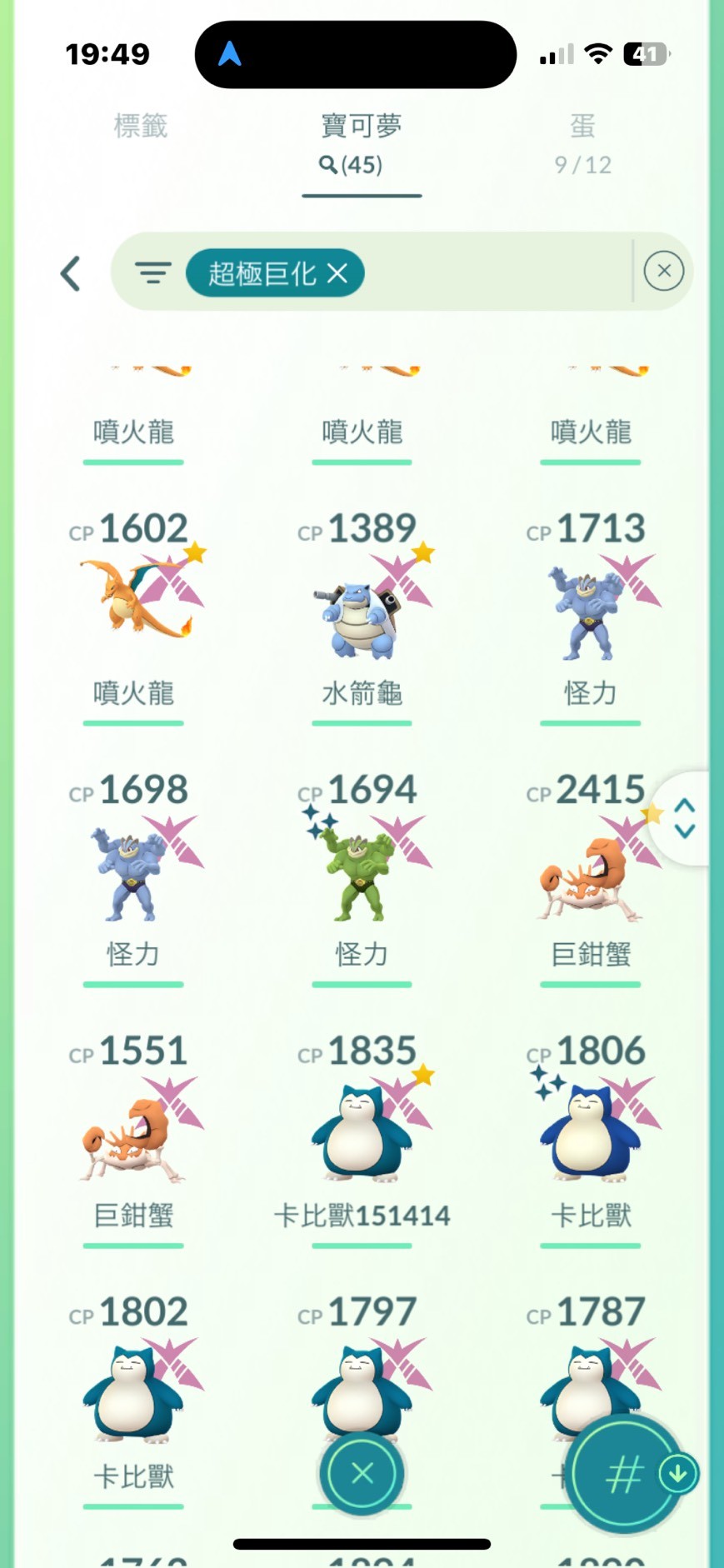
Task: Switch to the 標籤 tab
Action: pyautogui.click(x=141, y=127)
